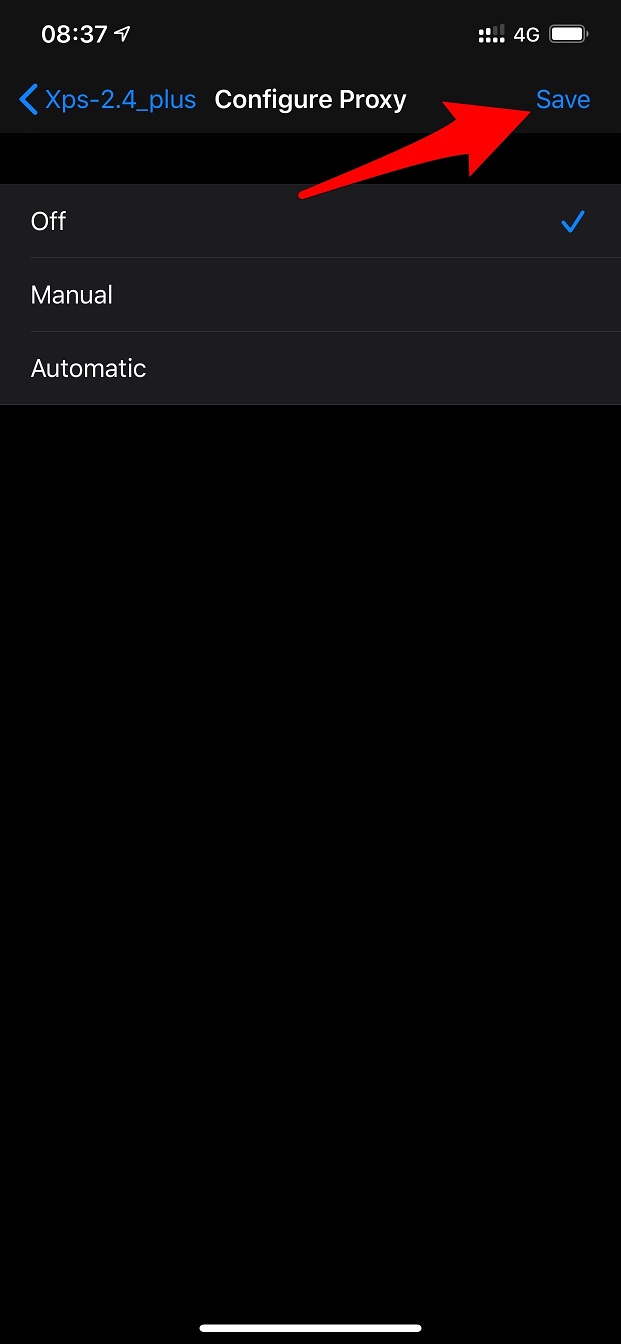The image size is (621, 1344).
Task: Choose Manual proxy configuration
Action: click(310, 295)
